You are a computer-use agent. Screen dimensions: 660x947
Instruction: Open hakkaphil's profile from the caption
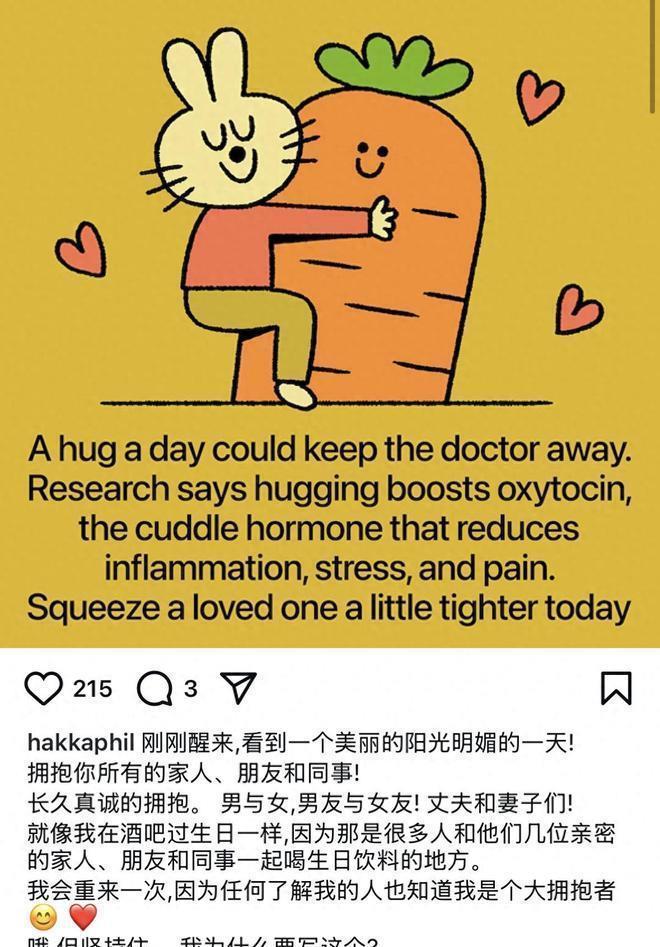point(81,743)
